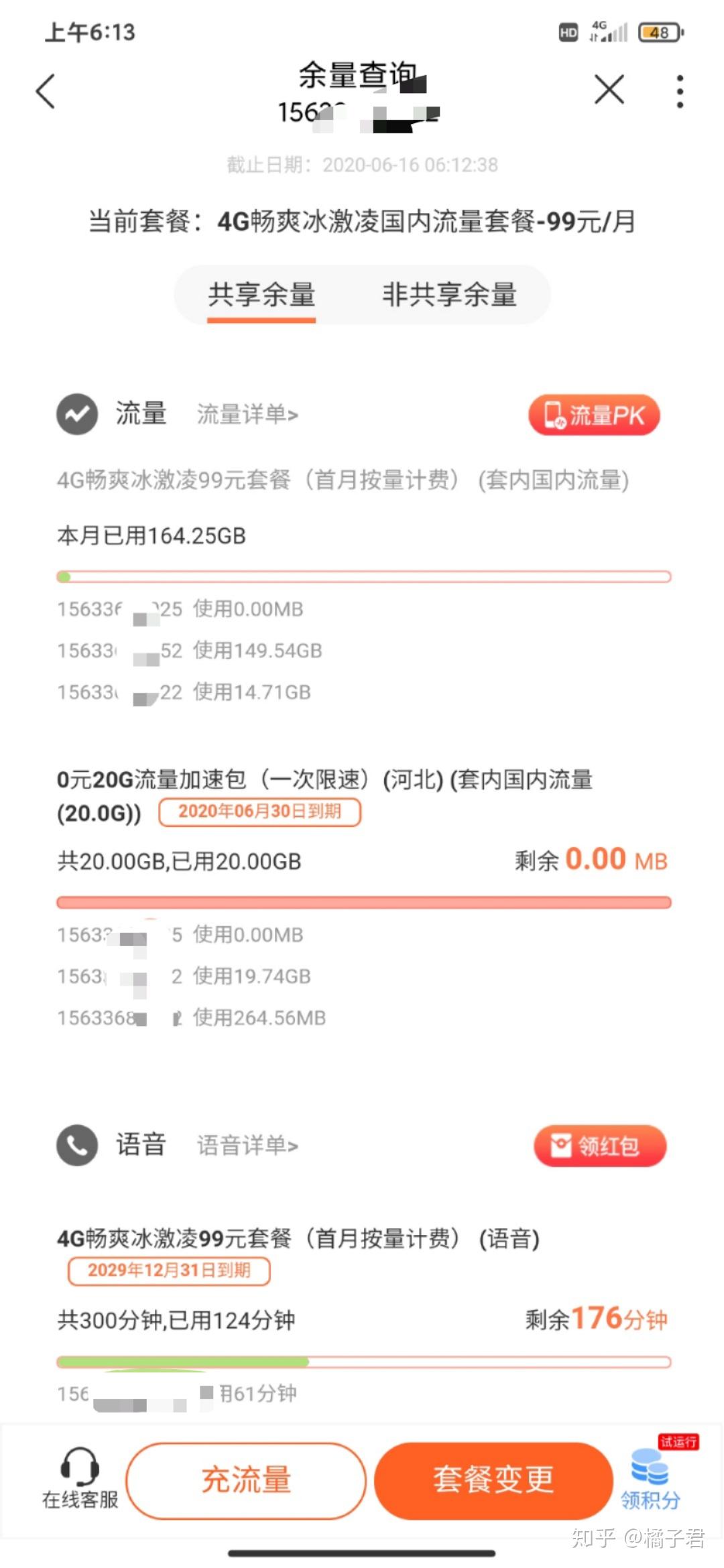The height and width of the screenshot is (1568, 724).
Task: Go back using the top-left arrow
Action: click(x=46, y=91)
